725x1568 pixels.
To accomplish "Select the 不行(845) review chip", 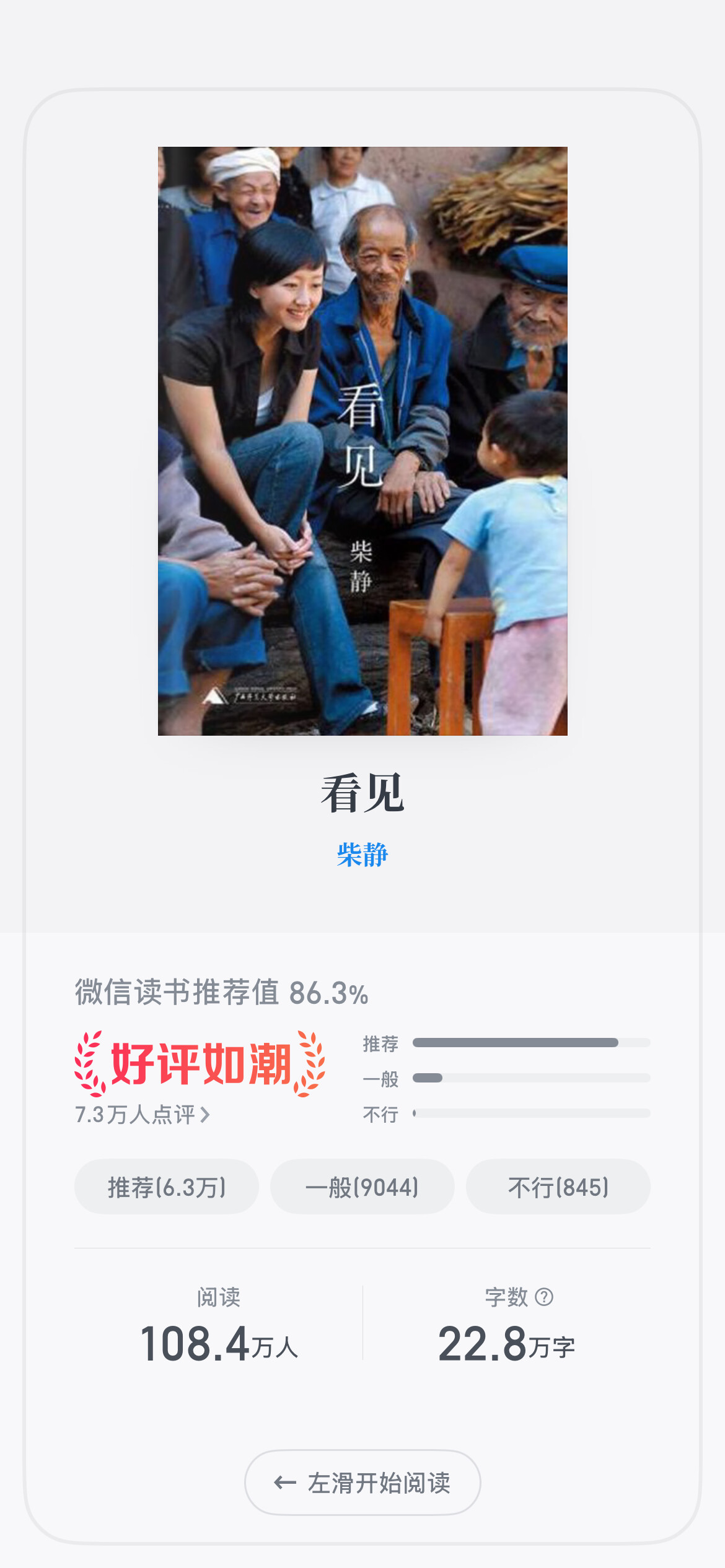I will [558, 1187].
